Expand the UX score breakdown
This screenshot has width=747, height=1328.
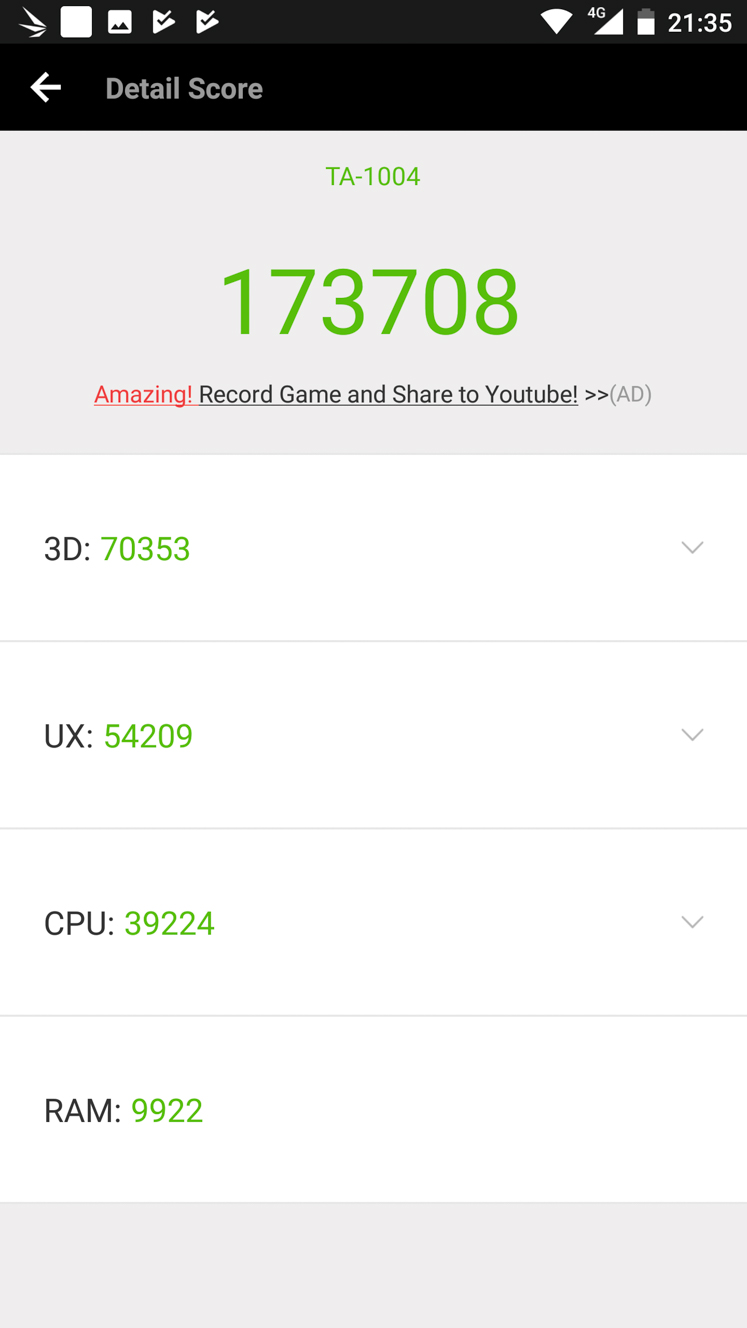click(373, 735)
